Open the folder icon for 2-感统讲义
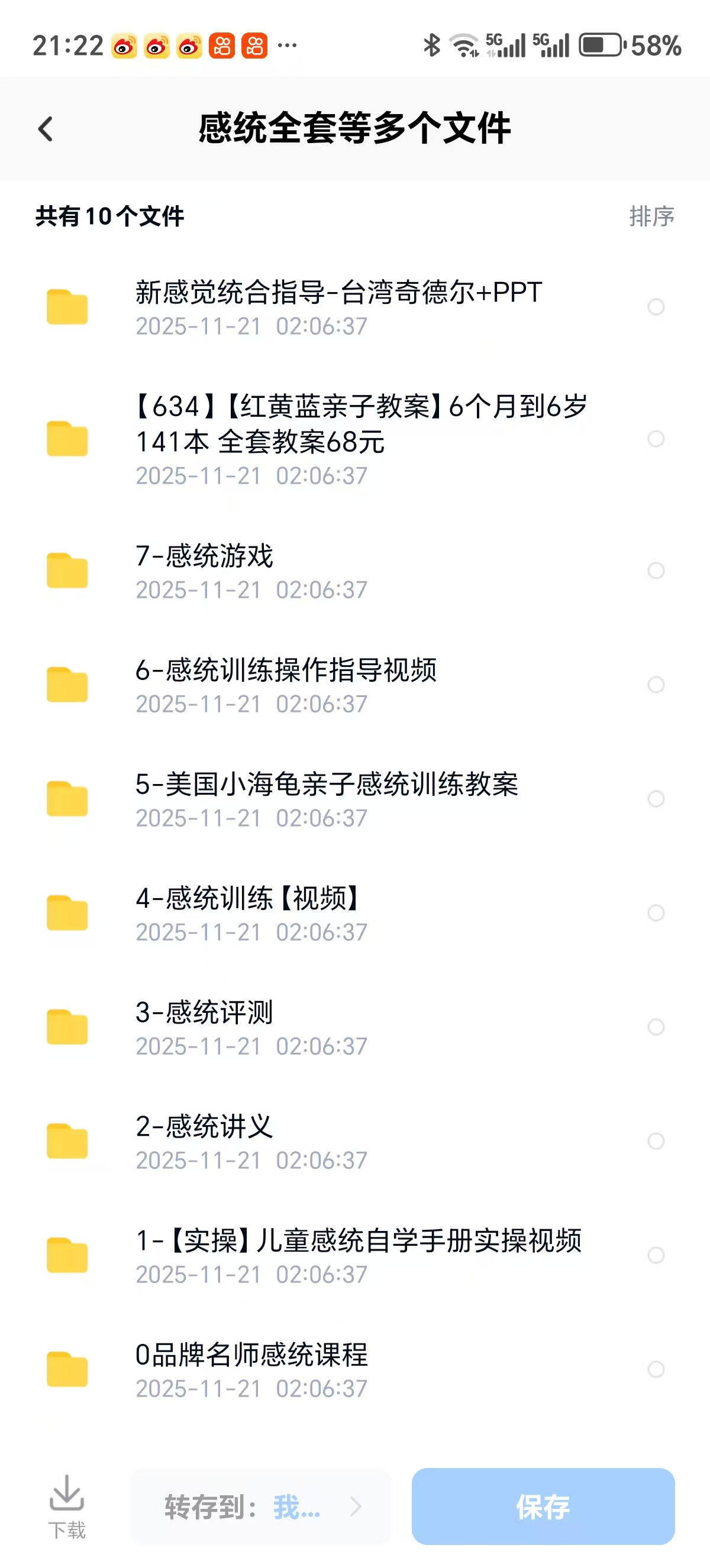 point(67,1142)
